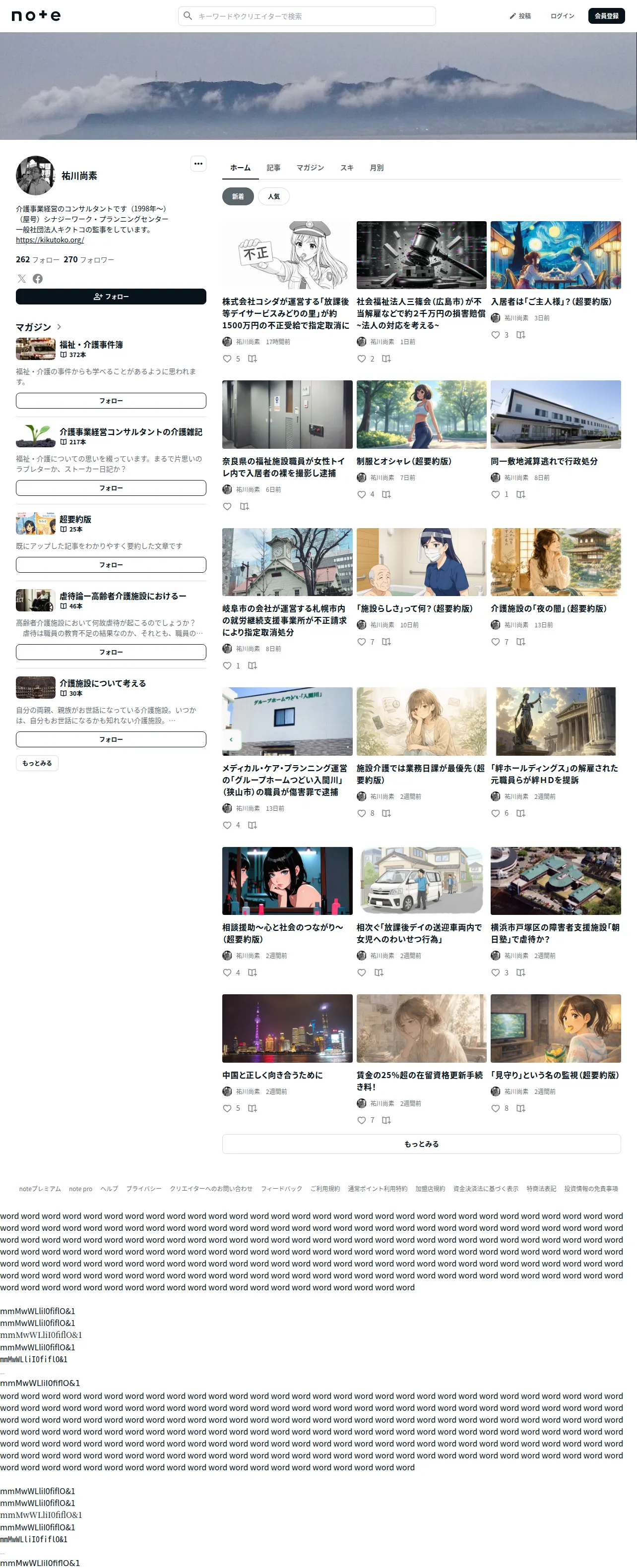
Task: Open the creator's Facebook profile icon
Action: [38, 279]
